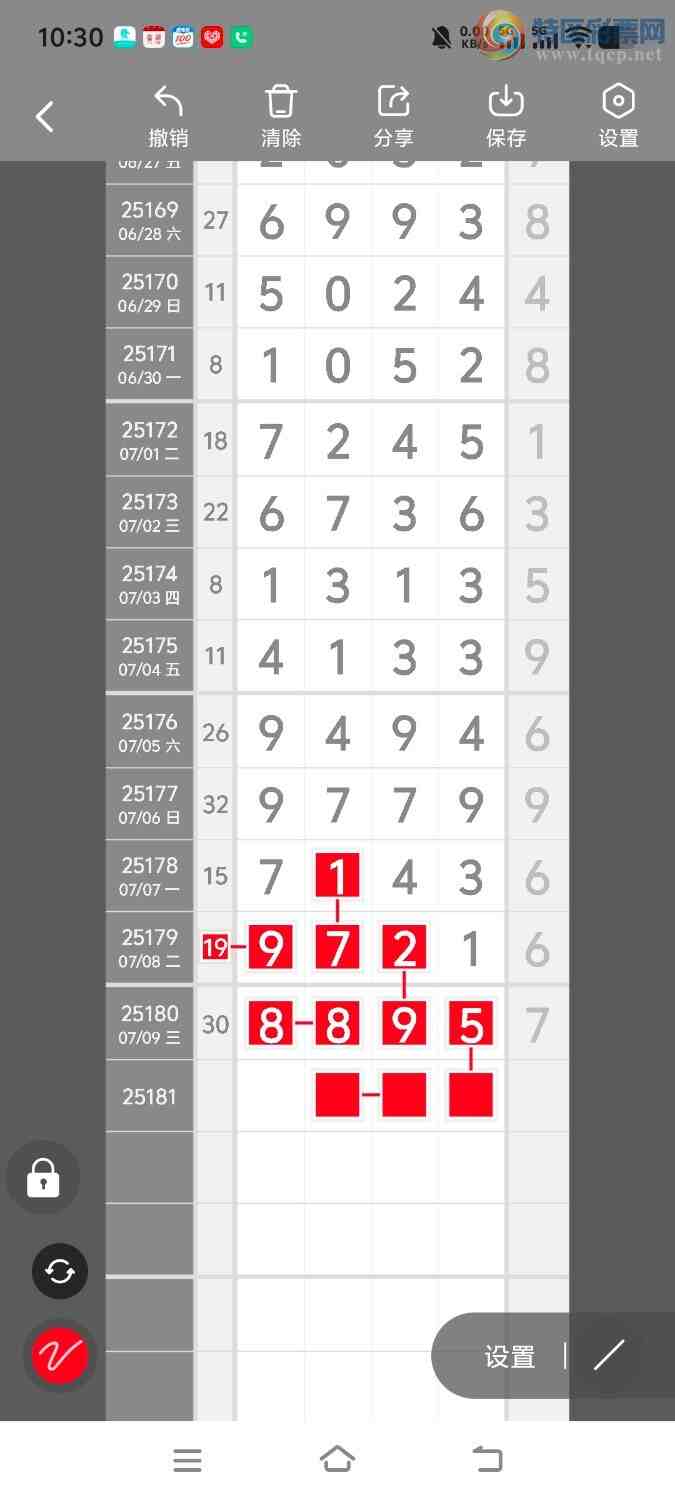Clear all markings with 清除
Screen dimensions: 675x1500
click(281, 117)
